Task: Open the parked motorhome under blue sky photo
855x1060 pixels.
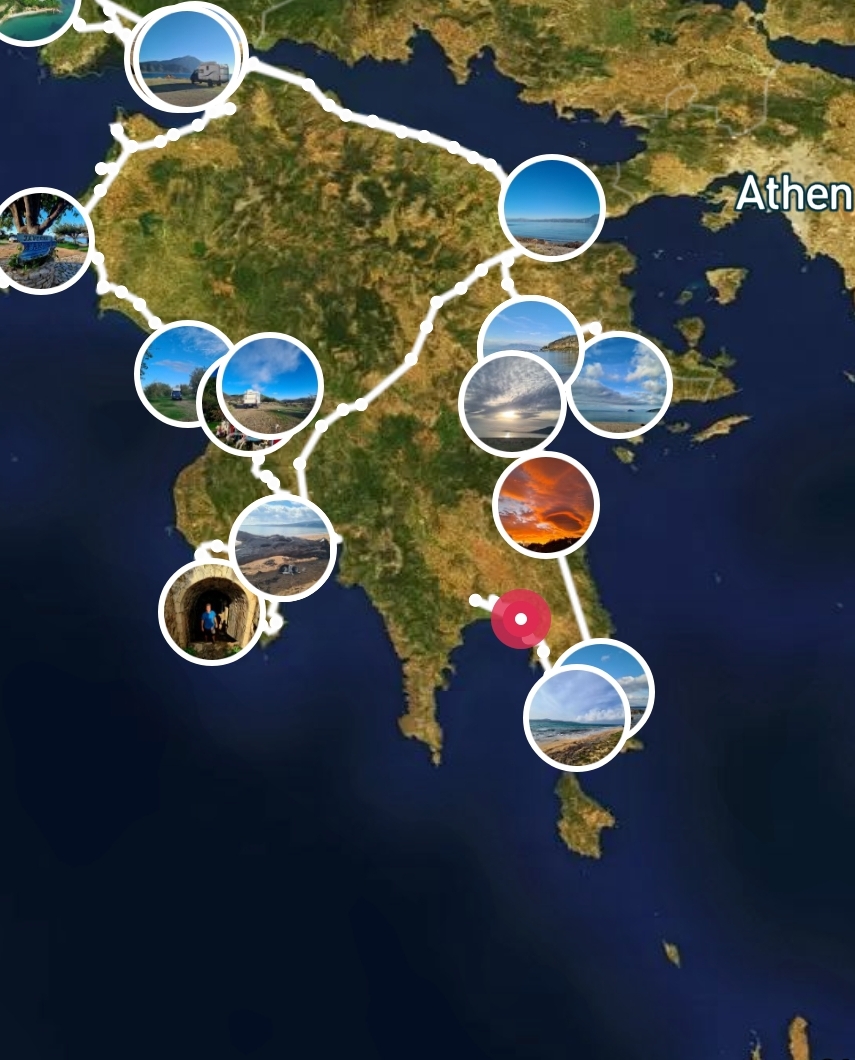Action: pyautogui.click(x=271, y=384)
